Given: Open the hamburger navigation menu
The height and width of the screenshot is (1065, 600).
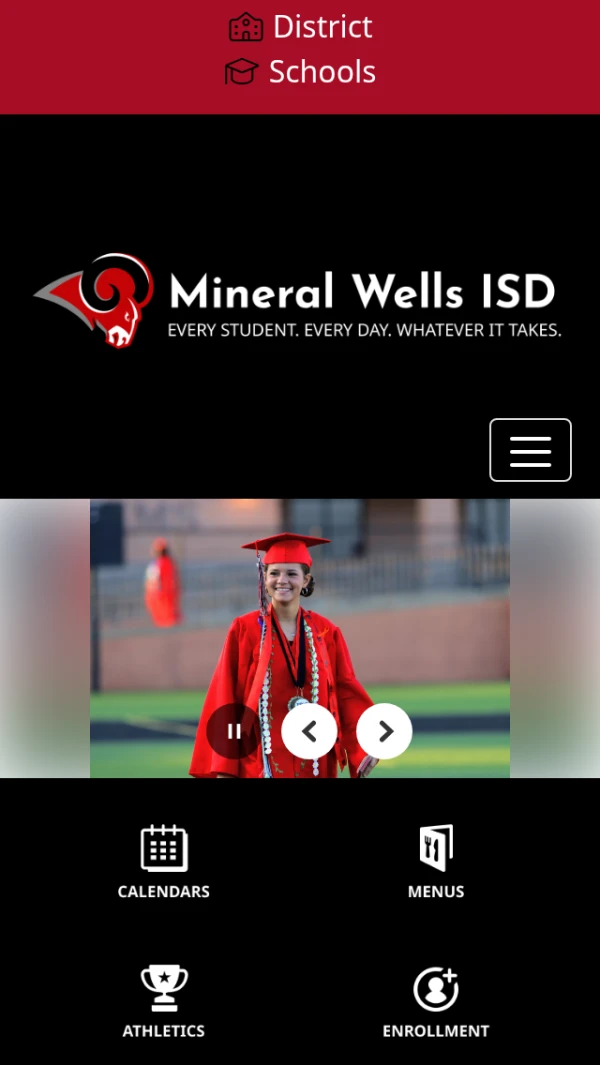Looking at the screenshot, I should click(x=530, y=450).
